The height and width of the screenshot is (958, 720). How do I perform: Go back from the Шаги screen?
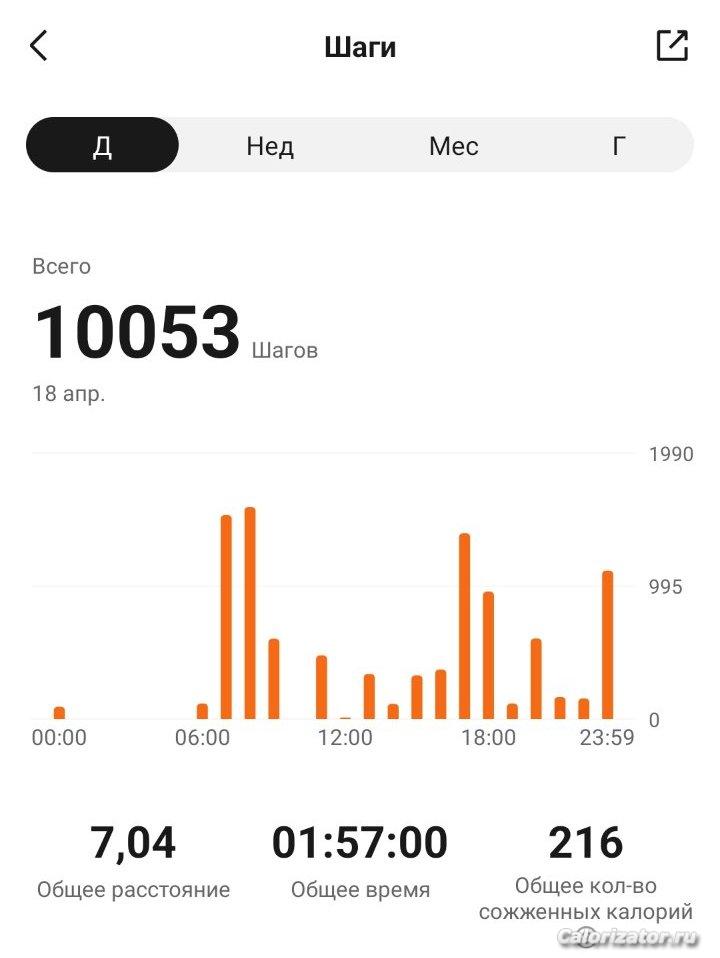pos(39,46)
